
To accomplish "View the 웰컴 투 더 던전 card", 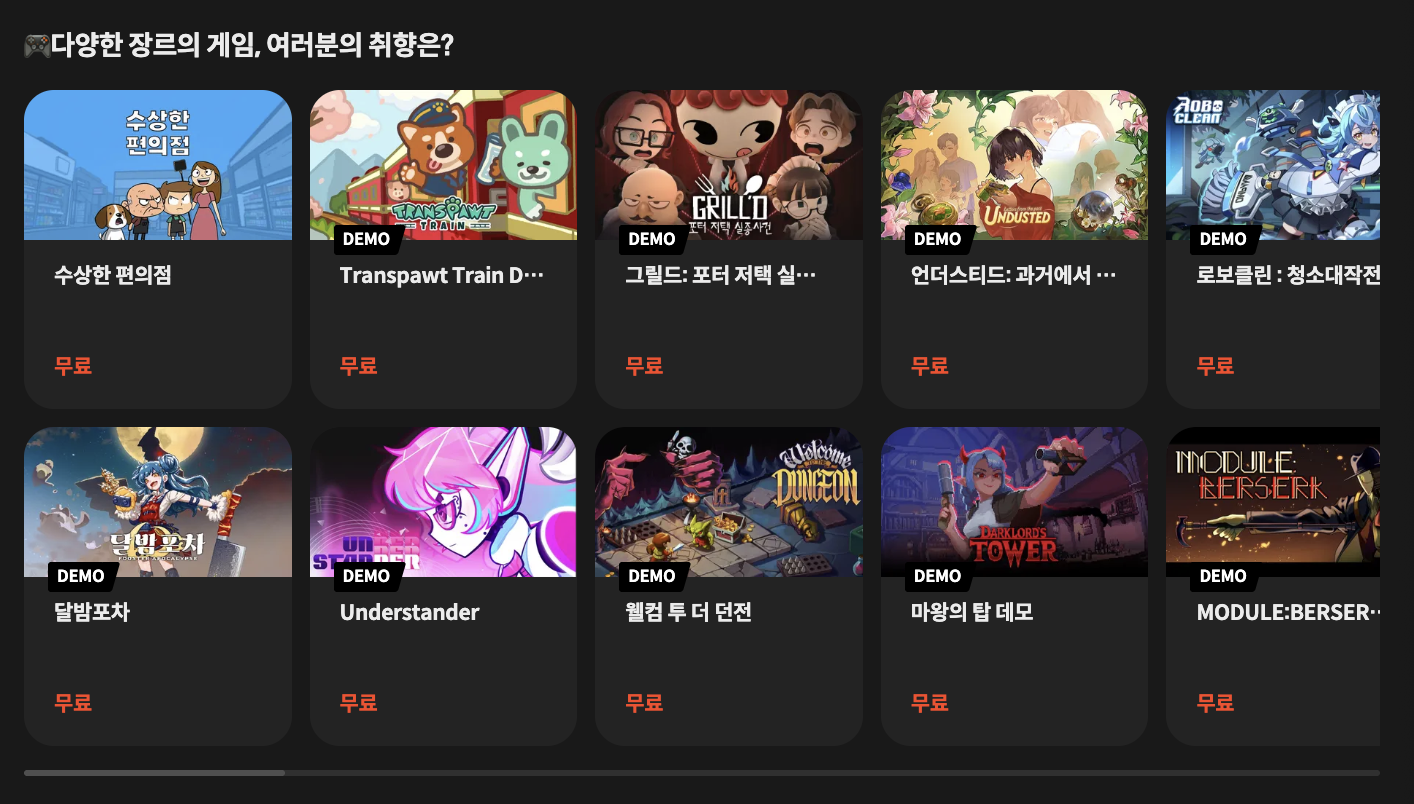I will 728,585.
